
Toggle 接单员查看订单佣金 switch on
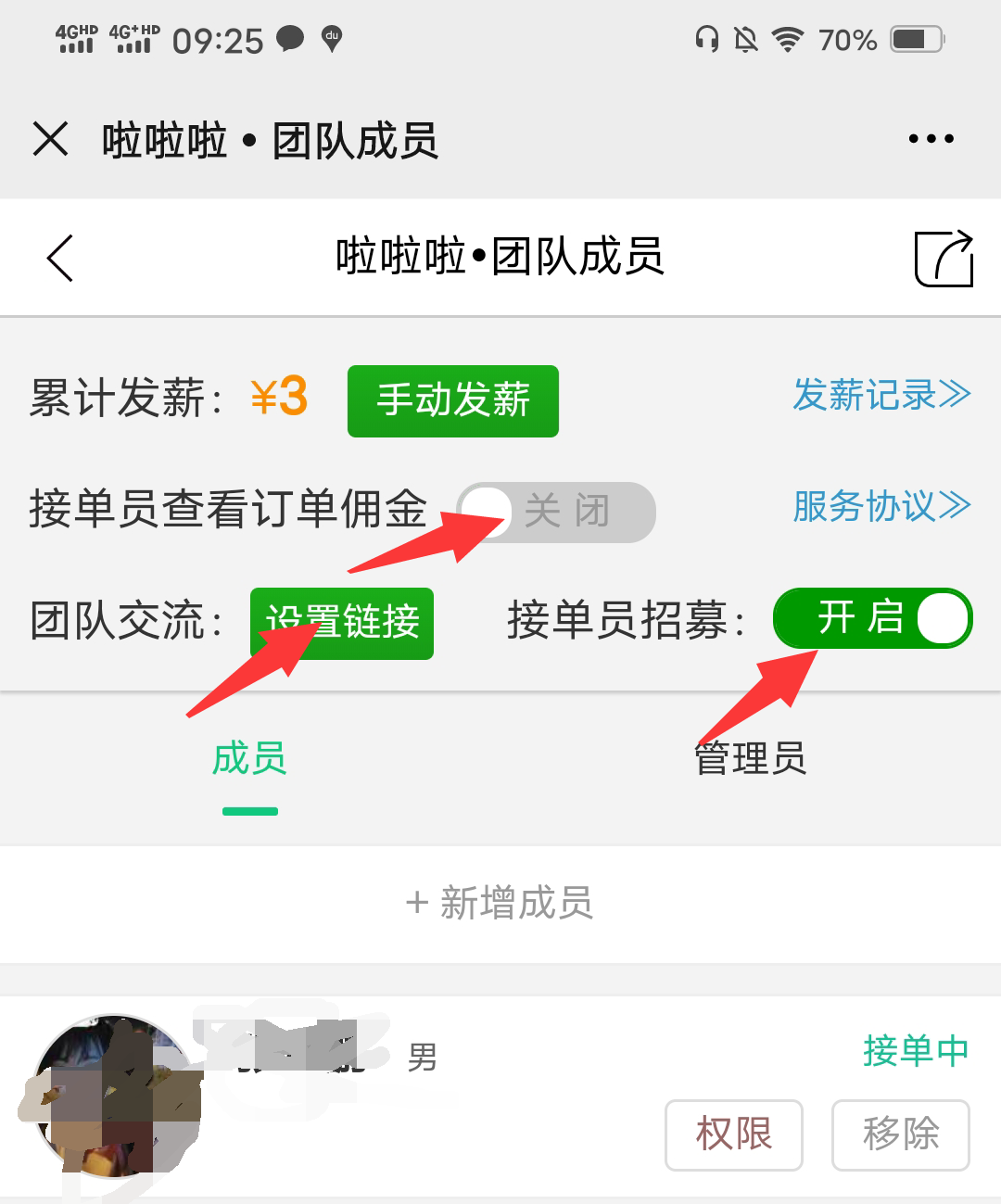(x=555, y=512)
